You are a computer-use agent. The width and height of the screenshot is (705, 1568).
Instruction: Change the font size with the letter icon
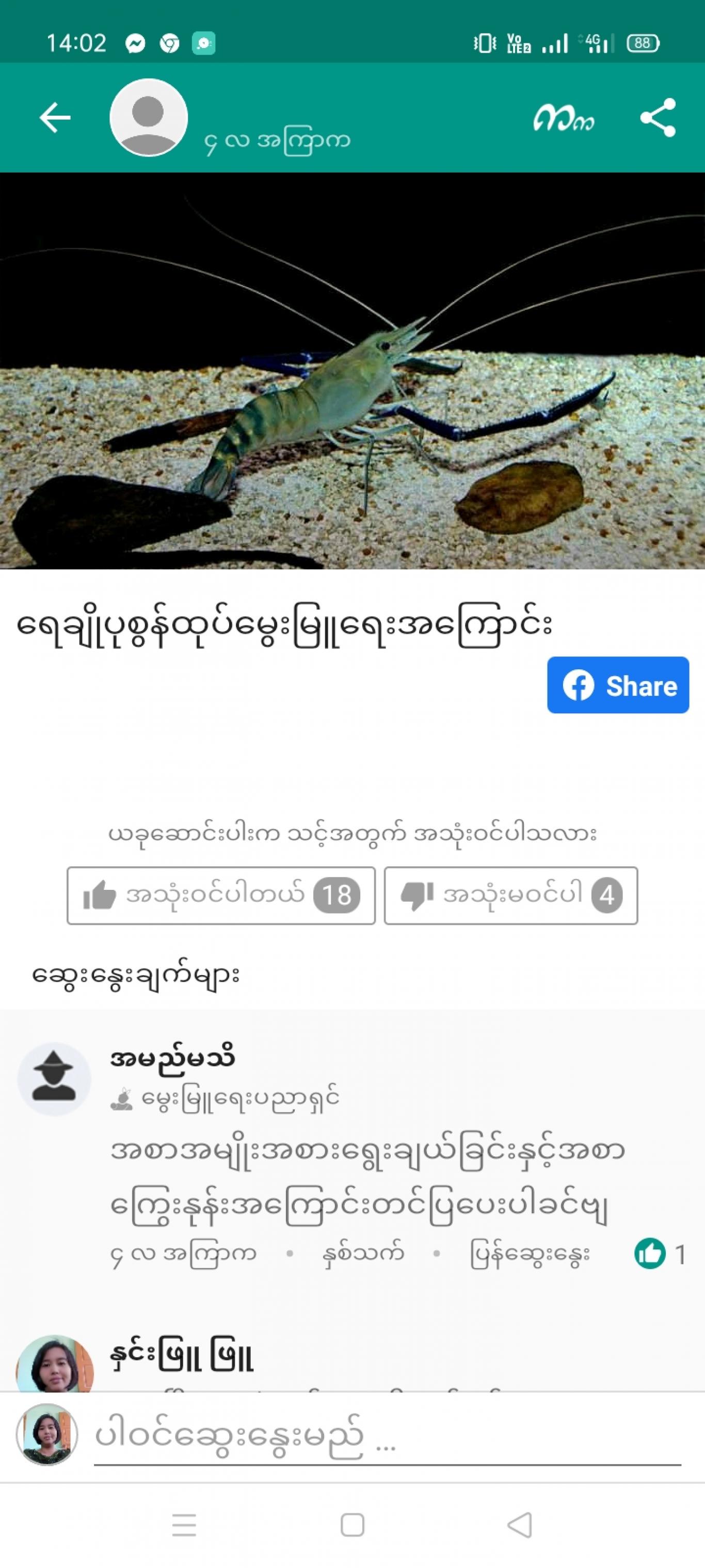[x=563, y=117]
